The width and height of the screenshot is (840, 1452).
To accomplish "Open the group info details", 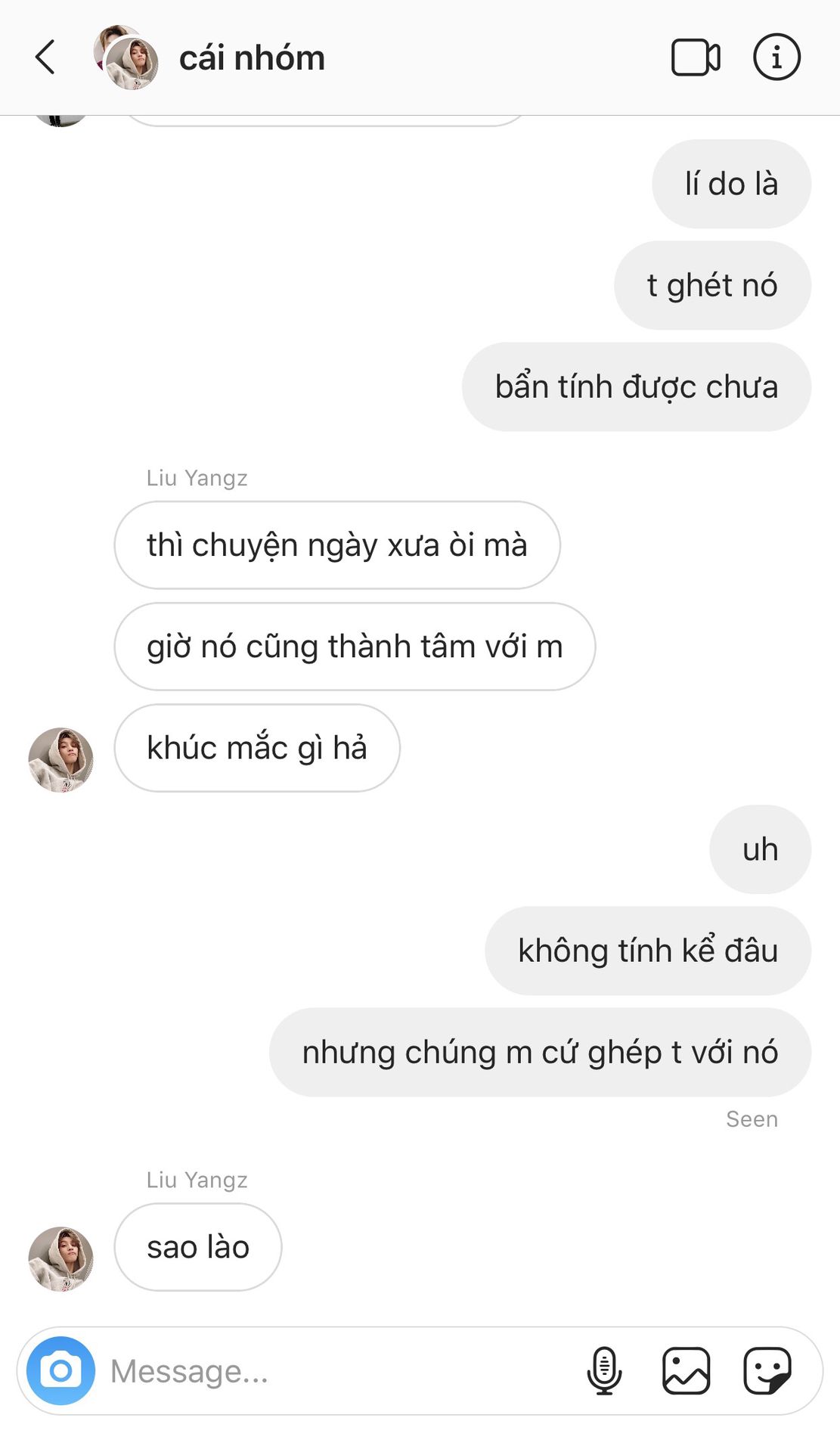I will click(776, 57).
